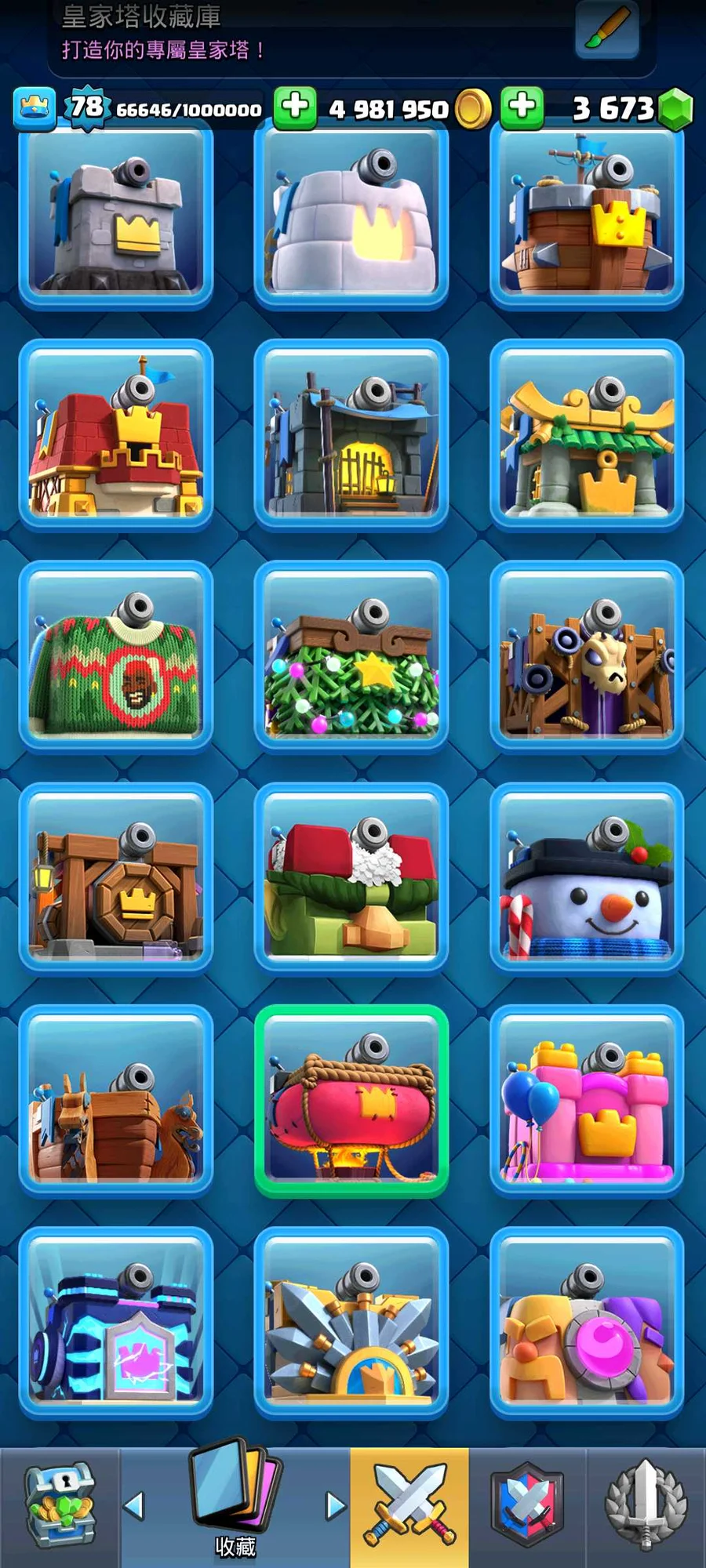The image size is (706, 1568).
Task: Tap the red hot air balloon tower skin
Action: pos(351,1101)
